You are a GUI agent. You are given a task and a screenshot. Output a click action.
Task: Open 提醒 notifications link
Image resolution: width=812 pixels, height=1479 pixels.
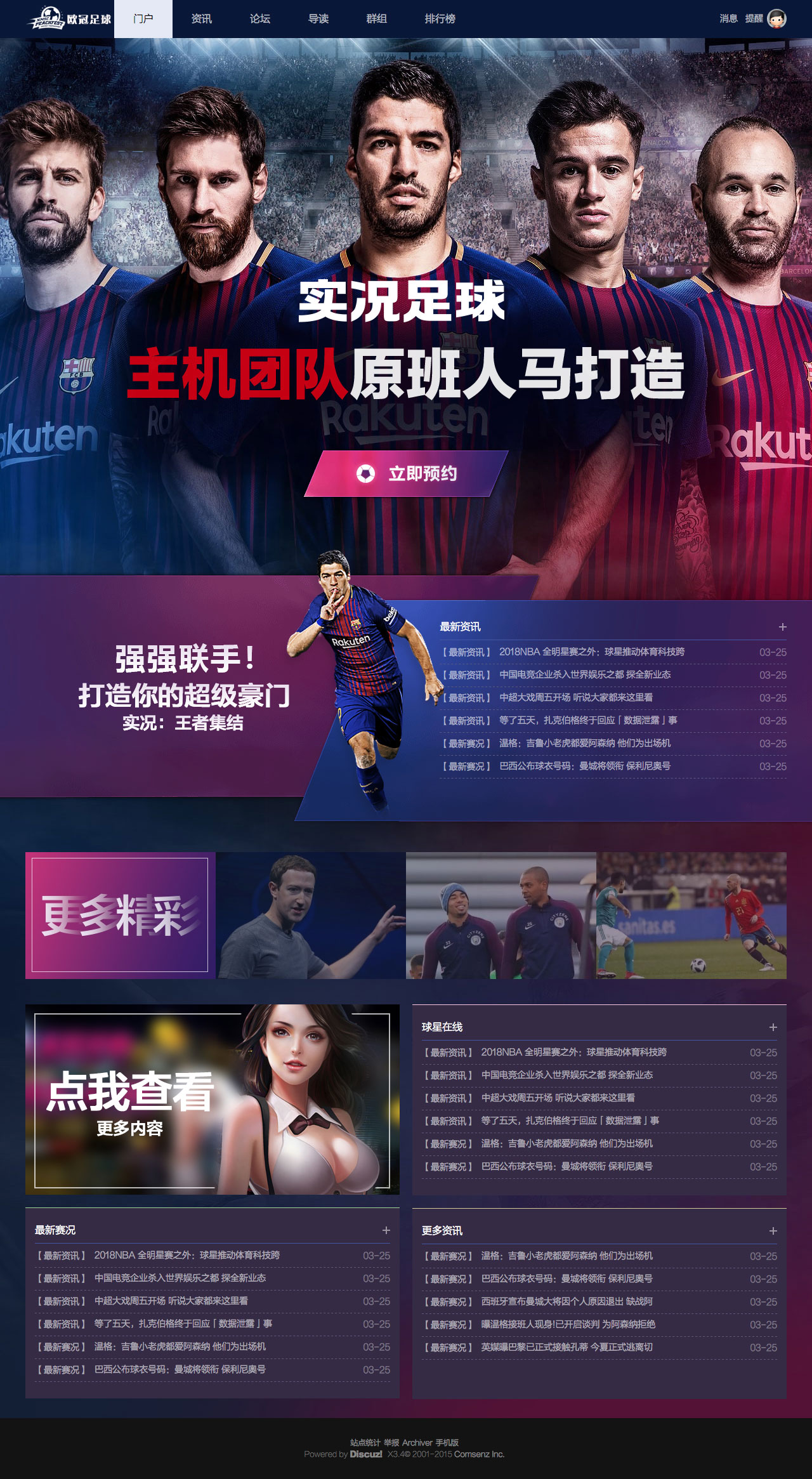pos(754,19)
